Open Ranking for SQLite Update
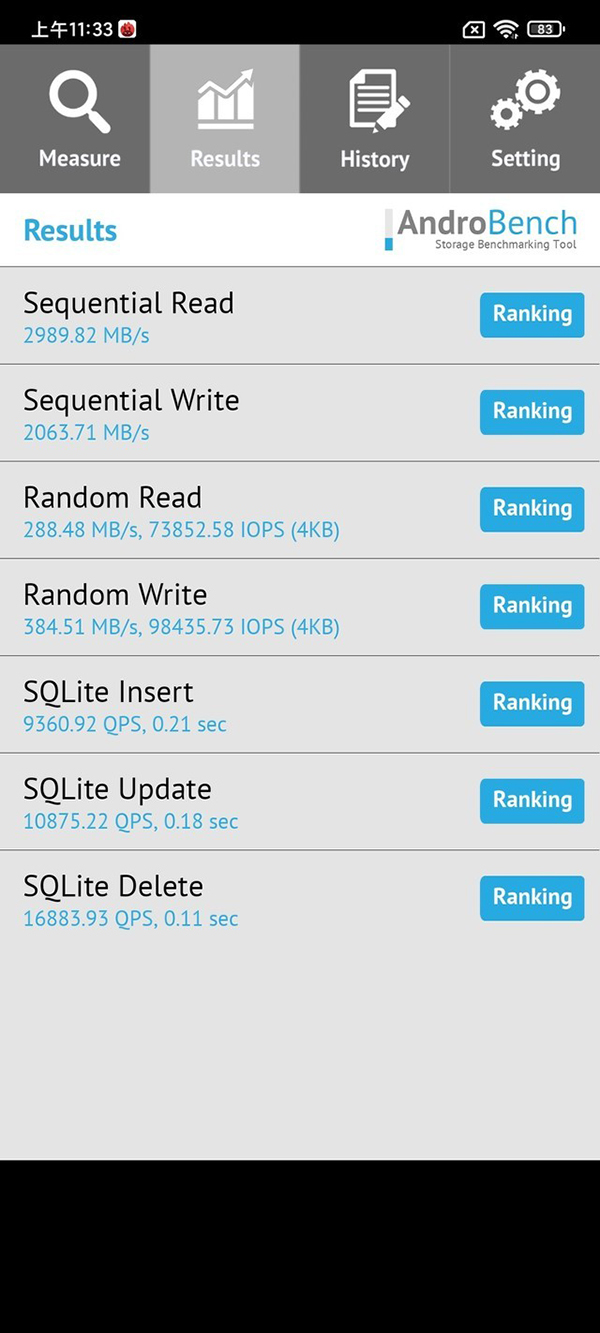The width and height of the screenshot is (600, 1333). pyautogui.click(x=532, y=800)
